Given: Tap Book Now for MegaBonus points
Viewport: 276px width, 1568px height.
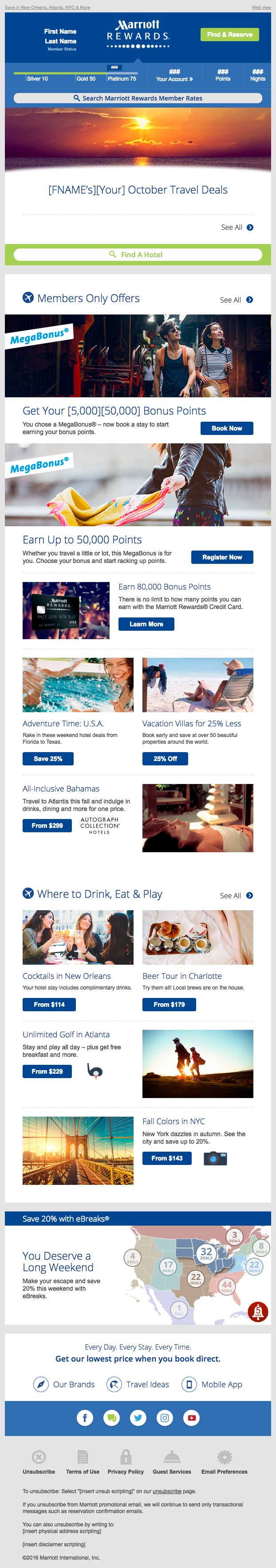Looking at the screenshot, I should [227, 428].
